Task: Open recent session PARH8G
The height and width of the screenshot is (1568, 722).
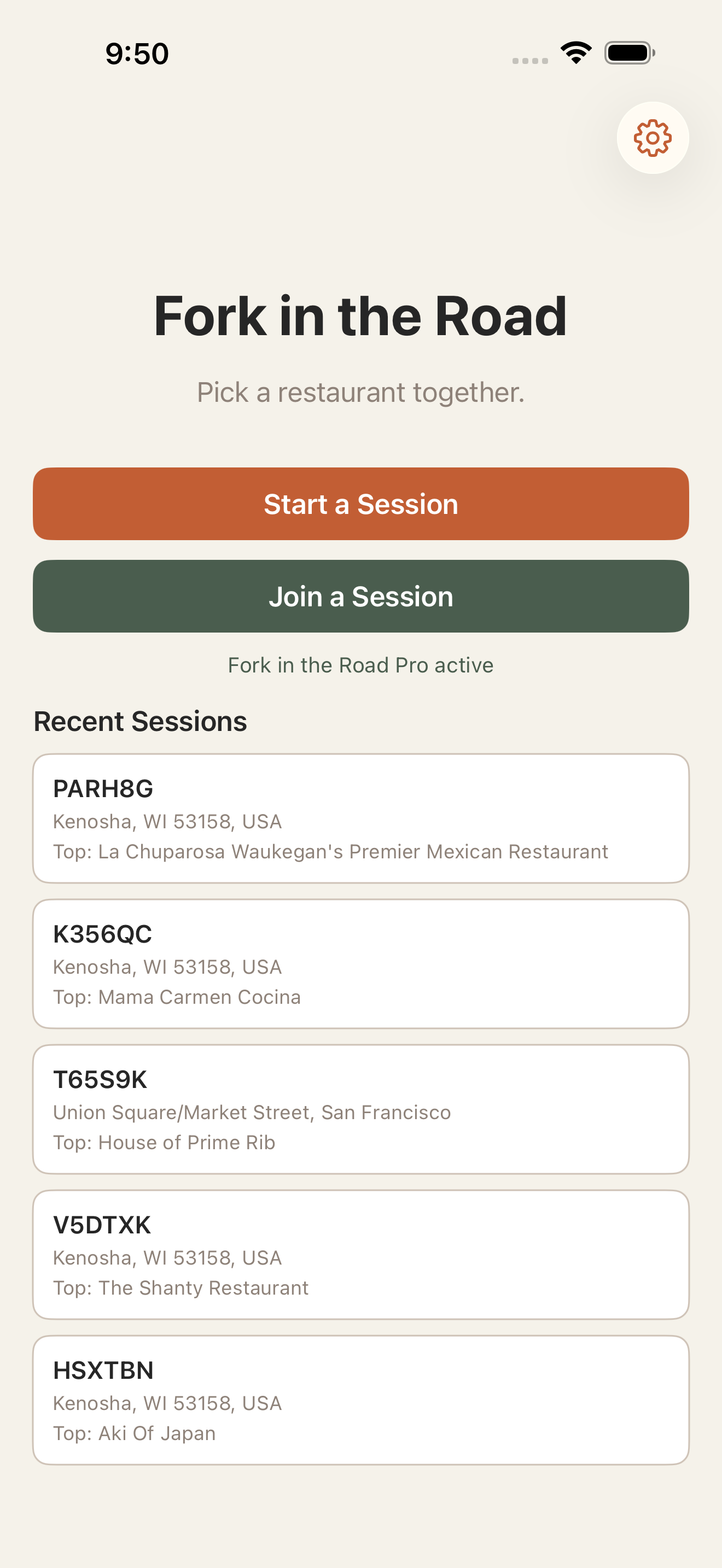Action: 361,818
